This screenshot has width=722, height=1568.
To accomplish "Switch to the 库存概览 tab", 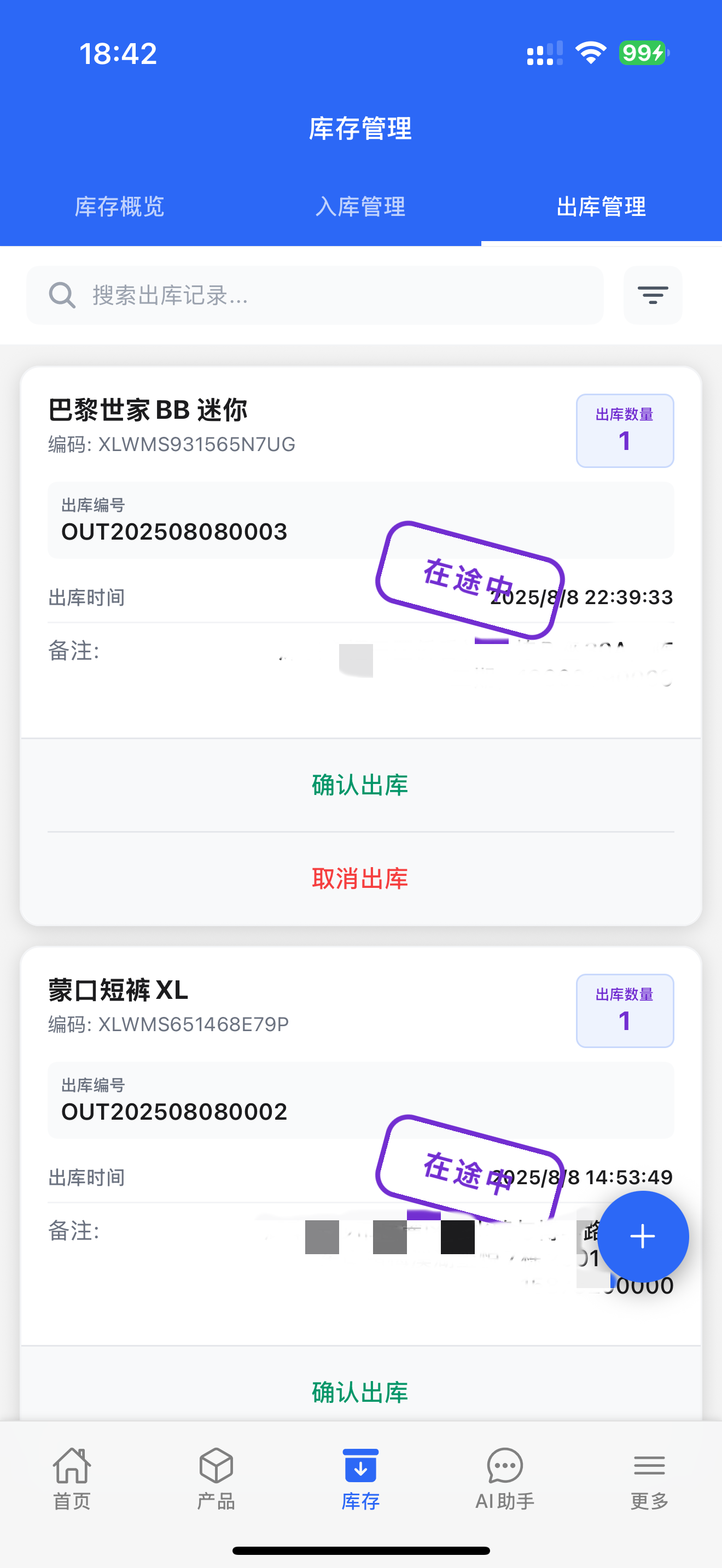I will click(x=119, y=207).
